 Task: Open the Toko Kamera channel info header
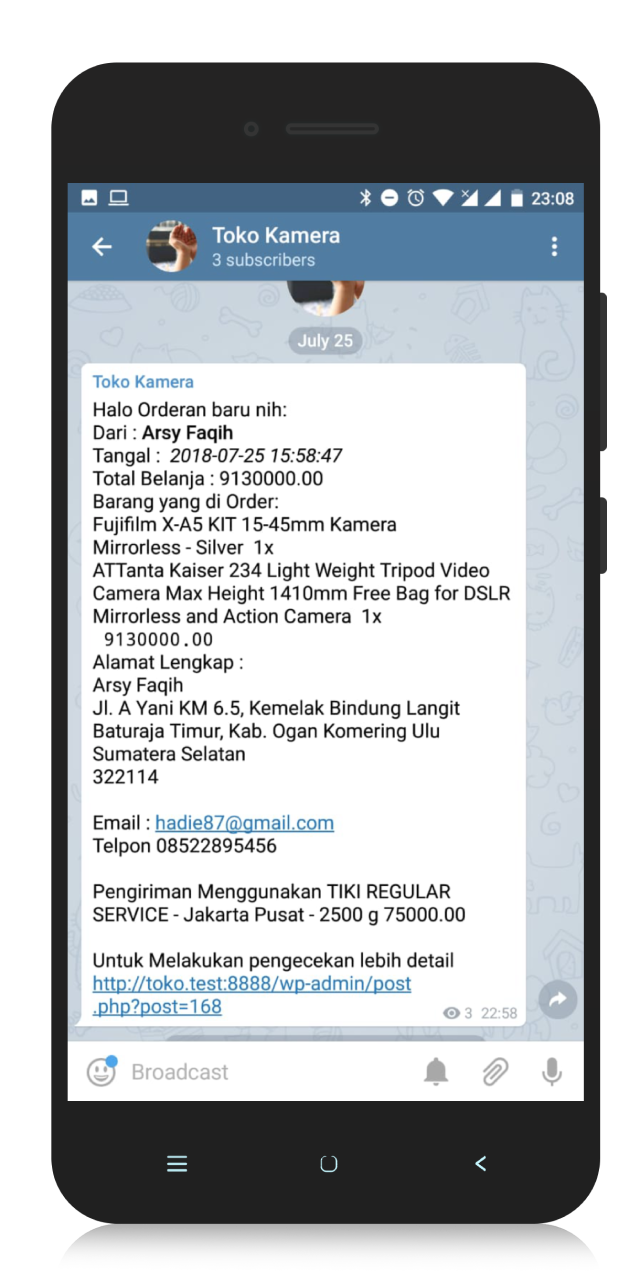click(x=276, y=247)
